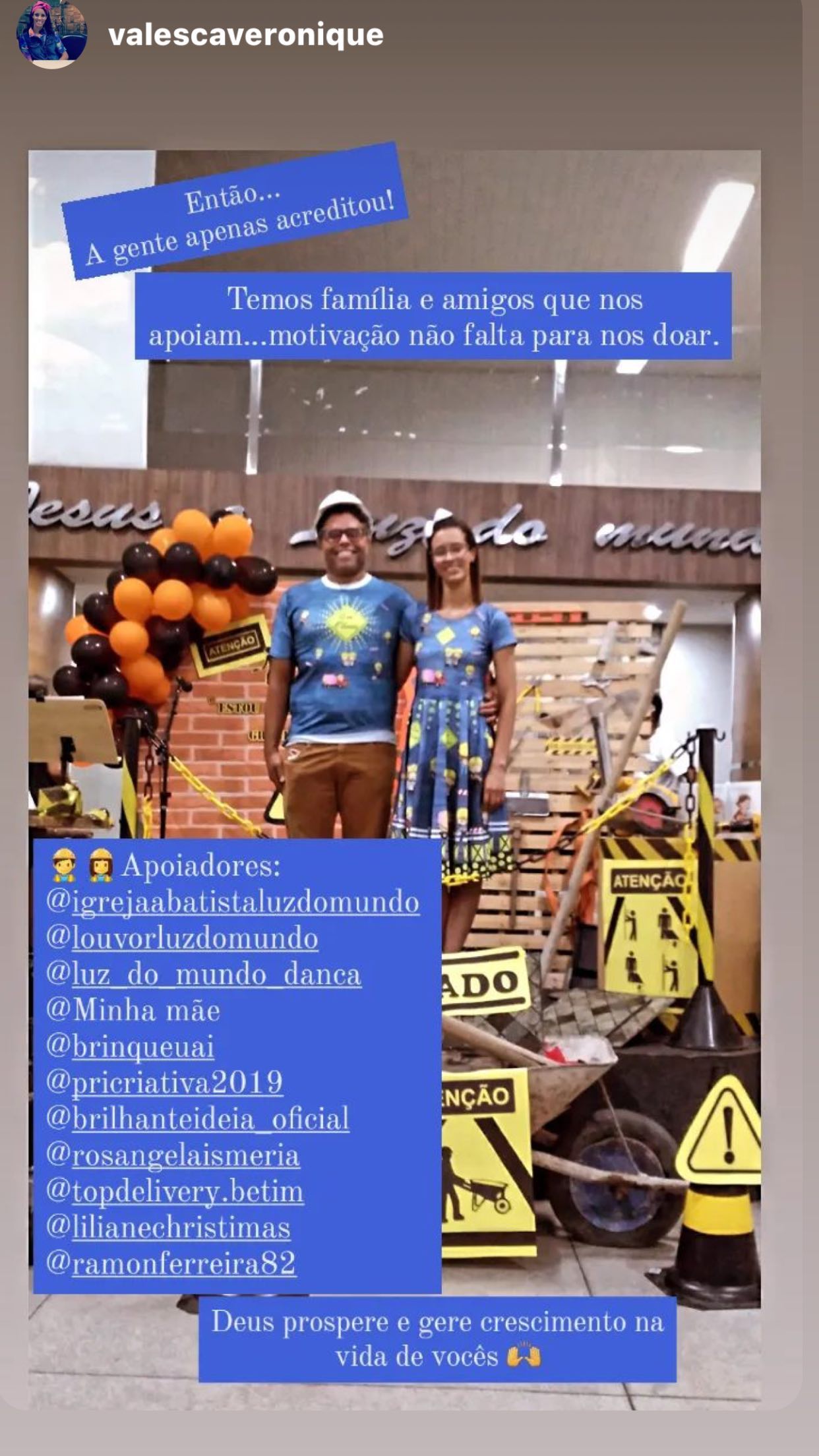Viewport: 819px width, 1456px height.
Task: Visit the @louvorluzdomundo mention
Action: click(182, 938)
